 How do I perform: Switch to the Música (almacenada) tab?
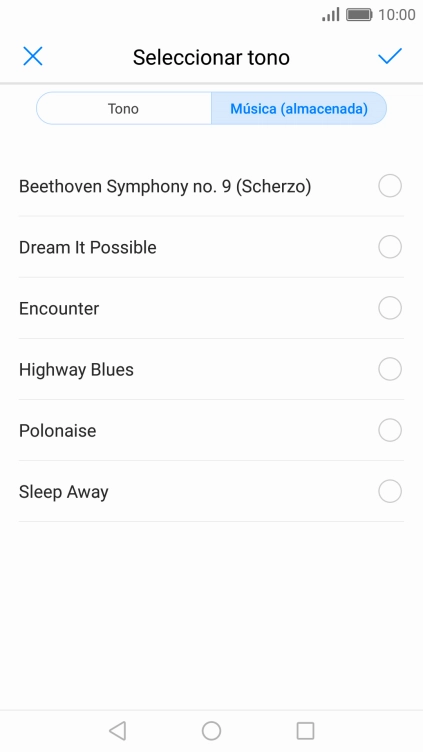coord(299,108)
